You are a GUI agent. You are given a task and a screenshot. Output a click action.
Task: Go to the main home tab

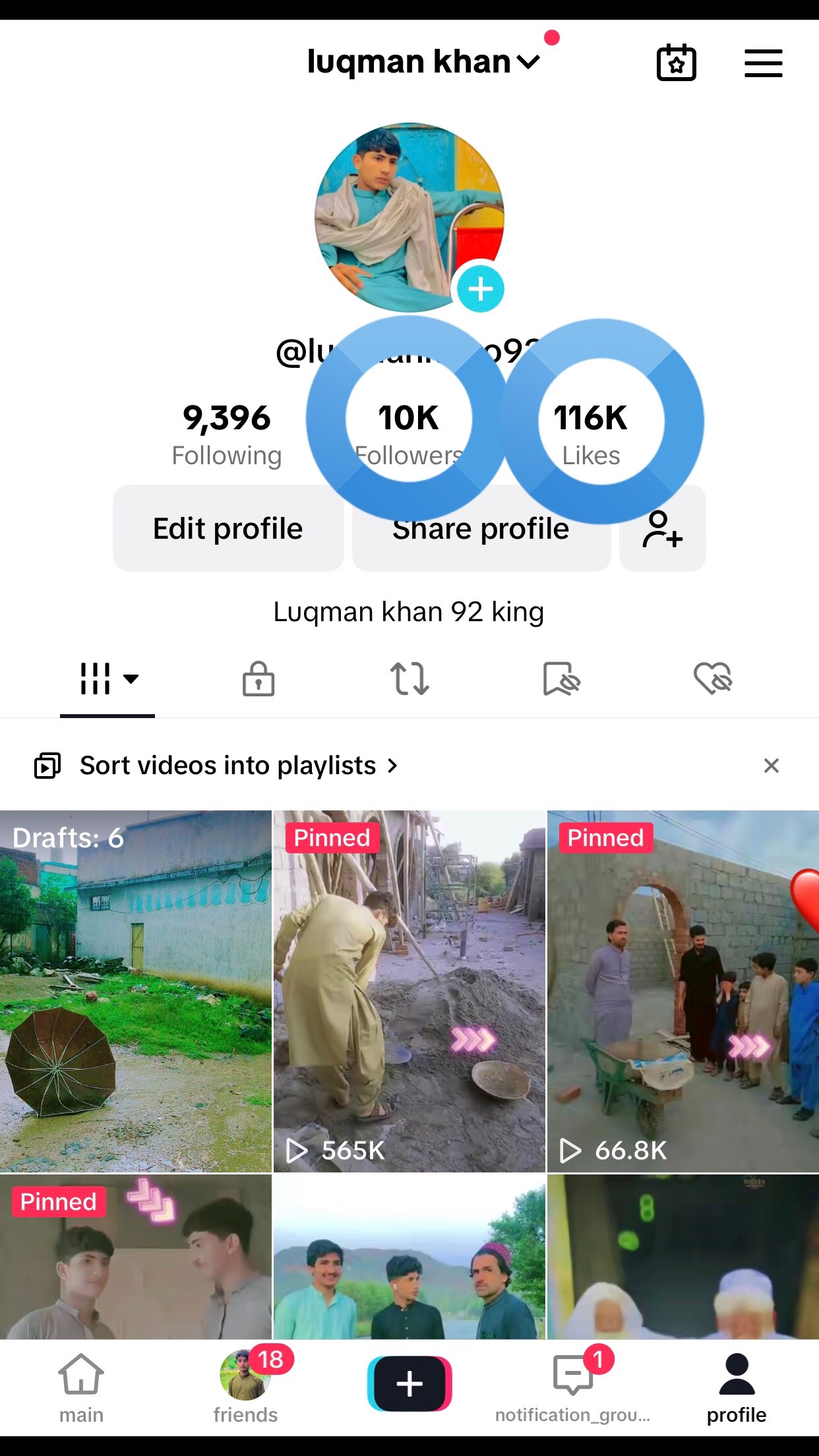81,1385
